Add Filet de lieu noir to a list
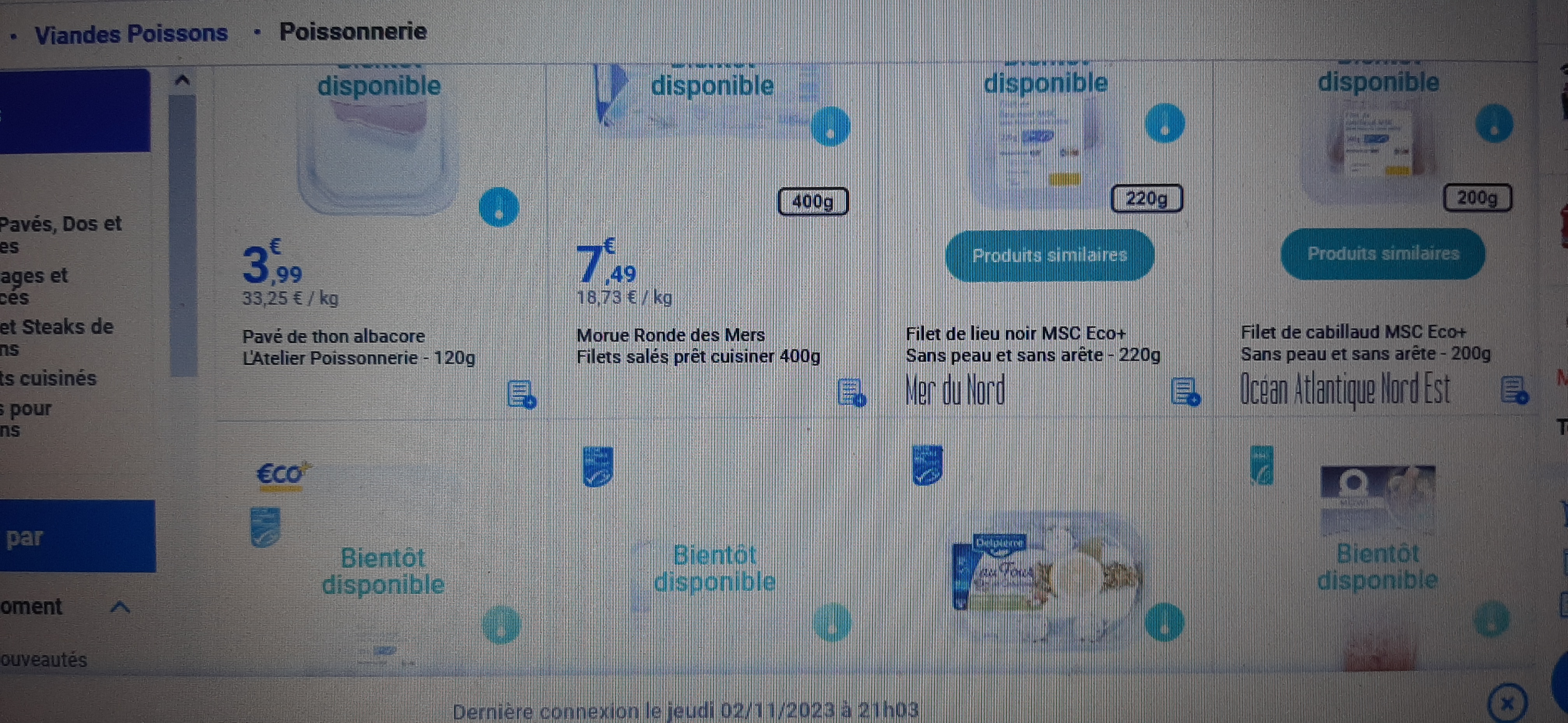 click(x=1185, y=391)
